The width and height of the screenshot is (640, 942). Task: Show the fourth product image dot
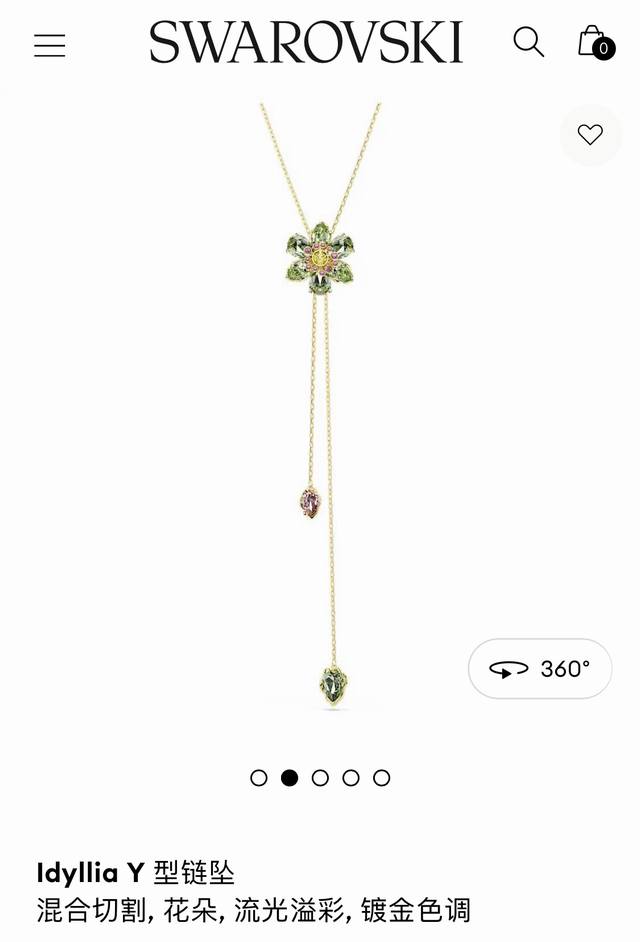point(351,778)
